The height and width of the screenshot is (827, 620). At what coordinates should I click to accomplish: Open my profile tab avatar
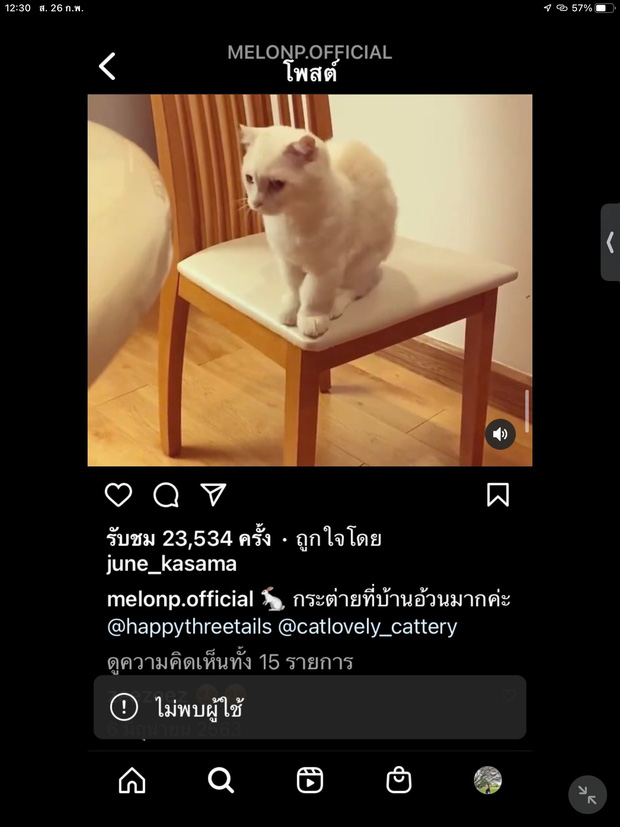tap(487, 780)
